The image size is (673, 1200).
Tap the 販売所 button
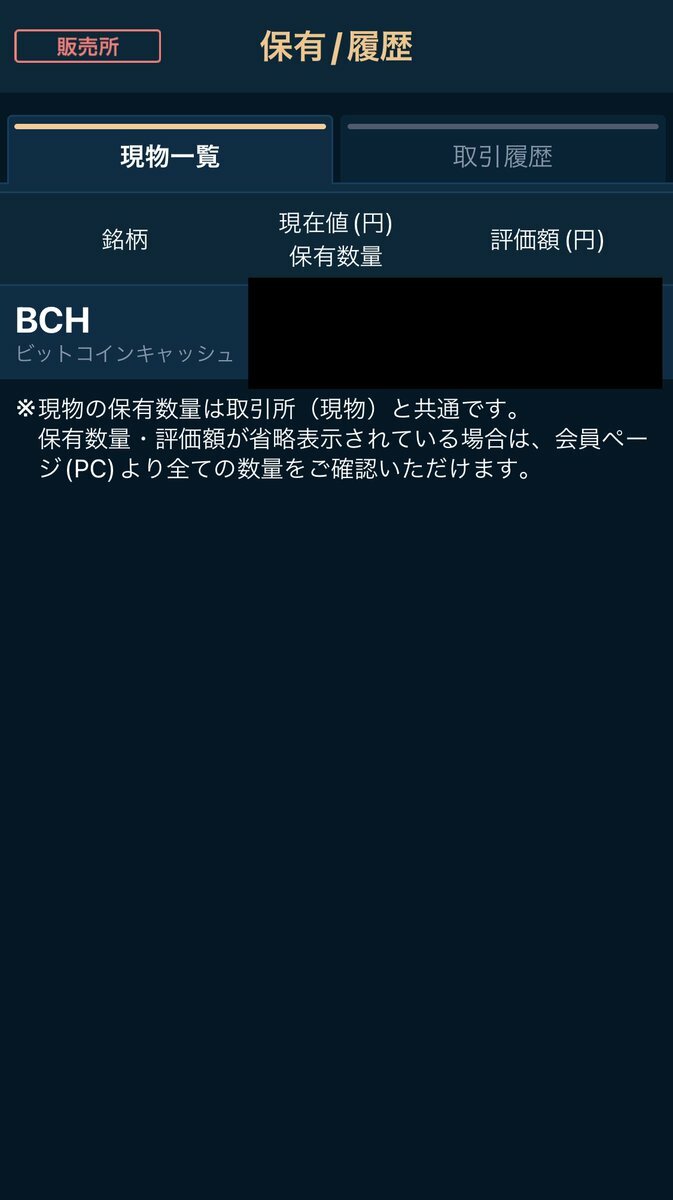tap(87, 47)
